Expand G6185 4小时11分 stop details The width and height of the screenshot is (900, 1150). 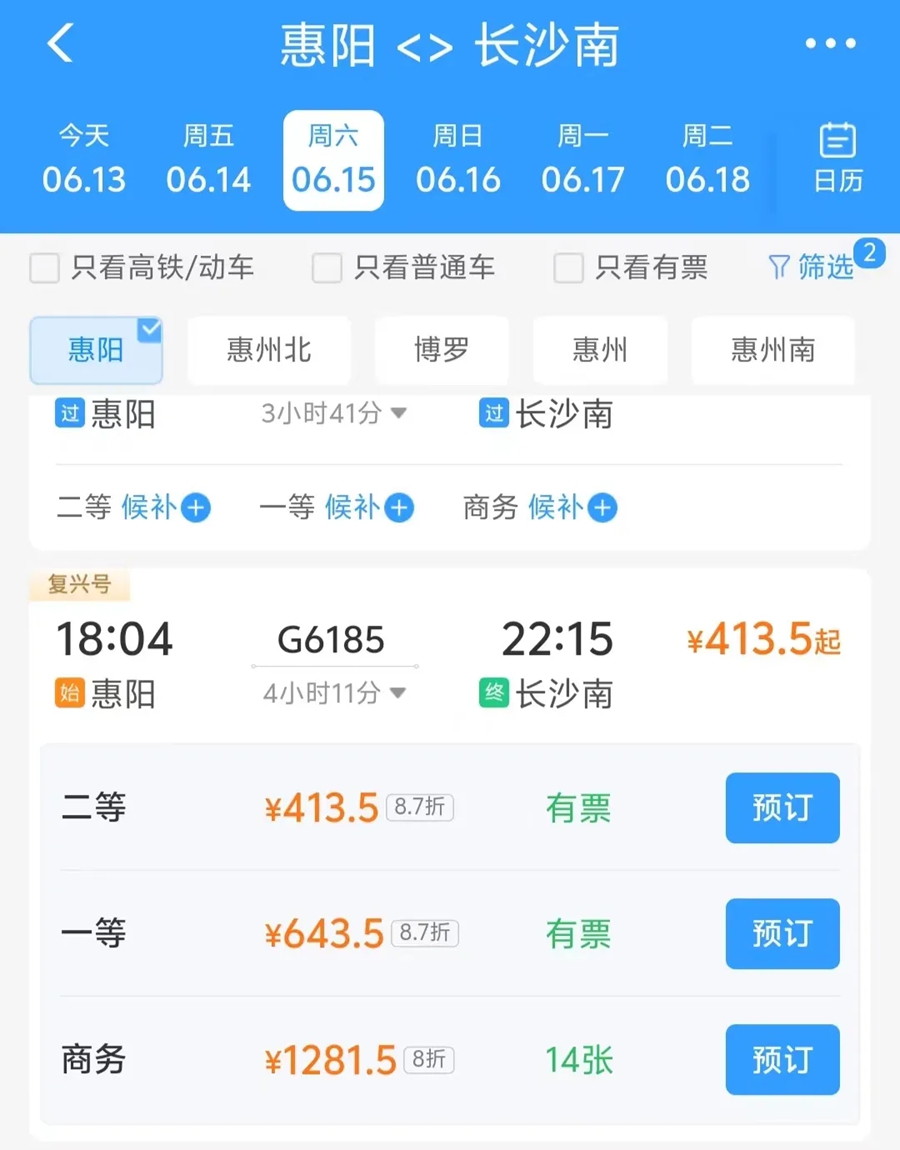(x=335, y=693)
